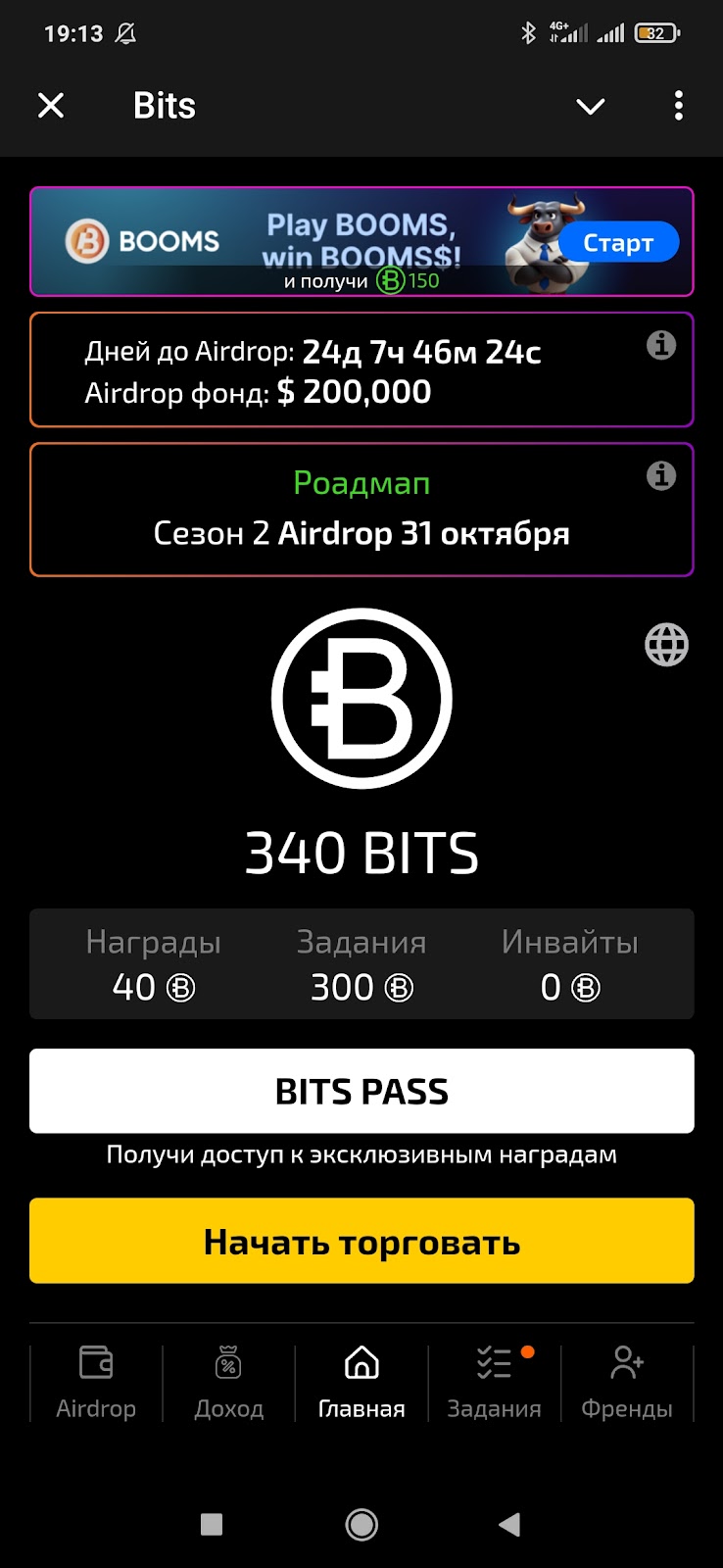The width and height of the screenshot is (723, 1568).
Task: Close the Bits mini app
Action: pos(51,106)
